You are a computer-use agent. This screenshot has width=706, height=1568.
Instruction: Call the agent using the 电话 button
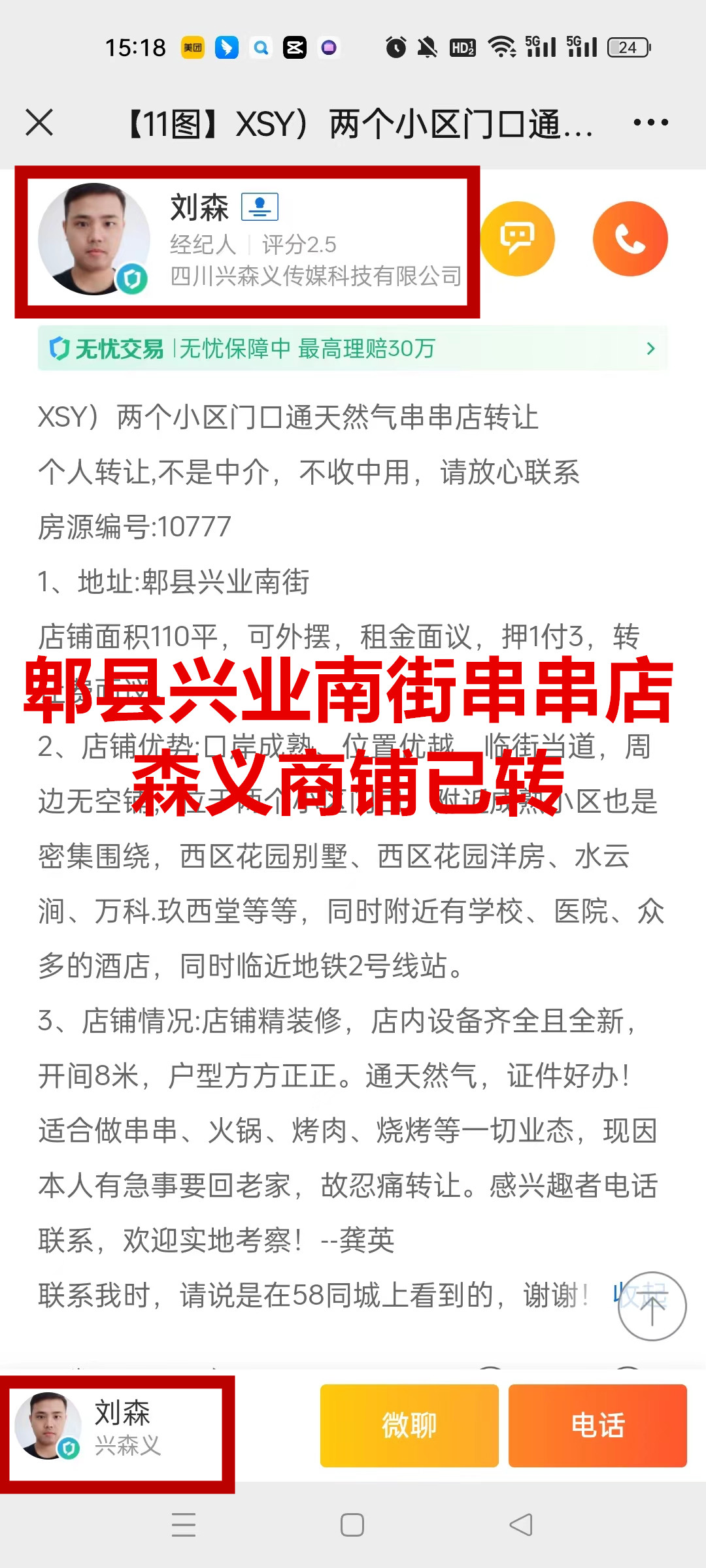pyautogui.click(x=597, y=1426)
